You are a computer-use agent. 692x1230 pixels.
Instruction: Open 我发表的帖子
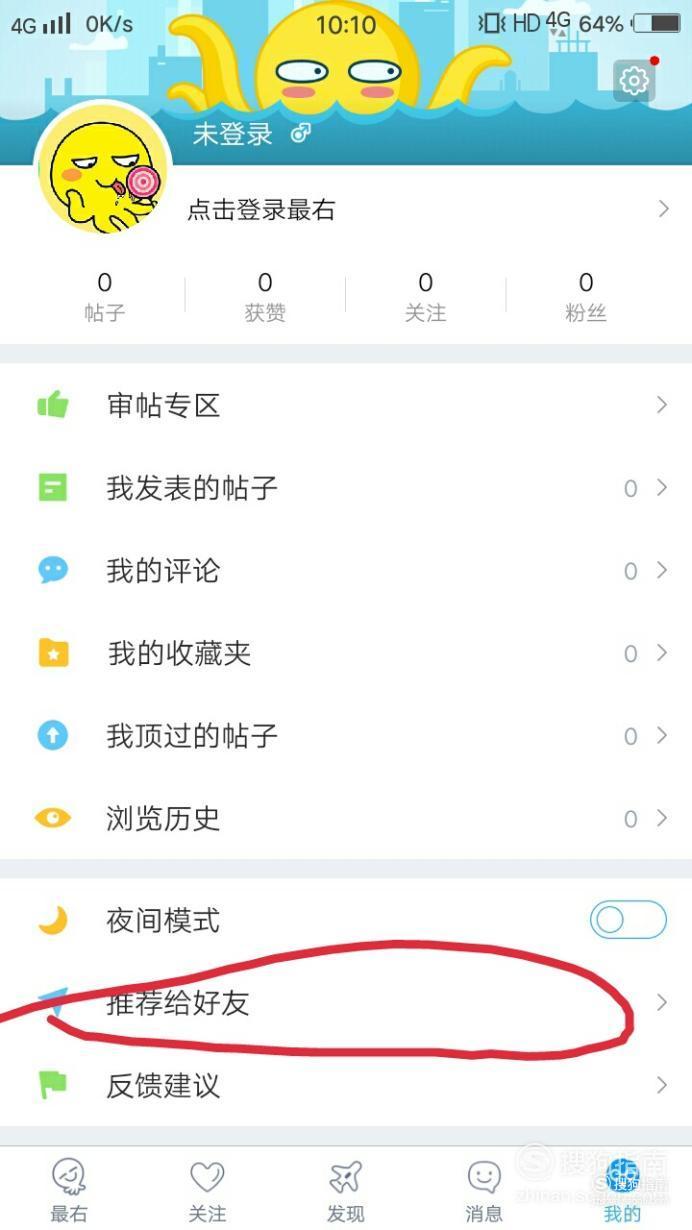(x=346, y=488)
